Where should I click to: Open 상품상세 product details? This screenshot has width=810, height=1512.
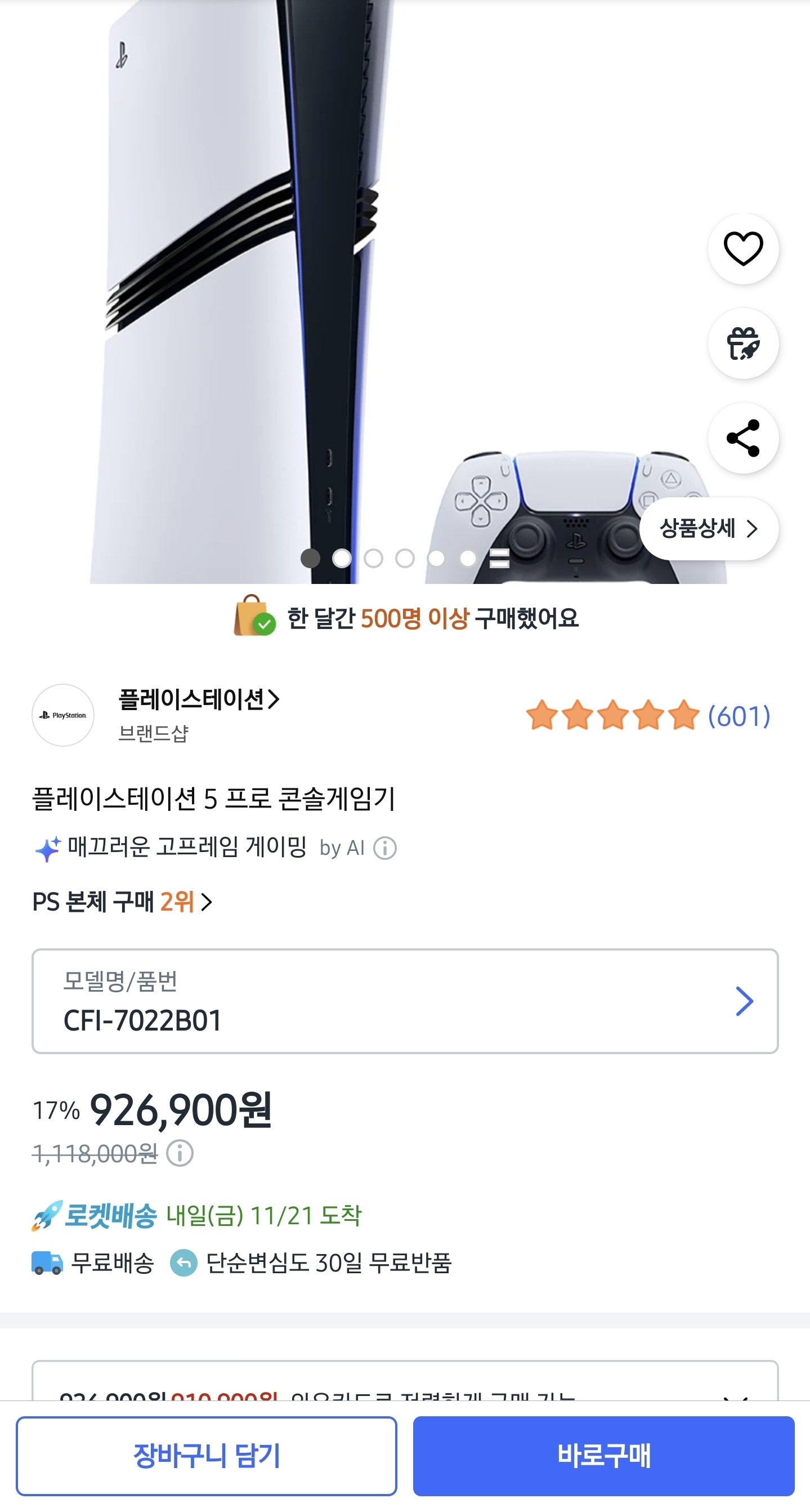(708, 528)
